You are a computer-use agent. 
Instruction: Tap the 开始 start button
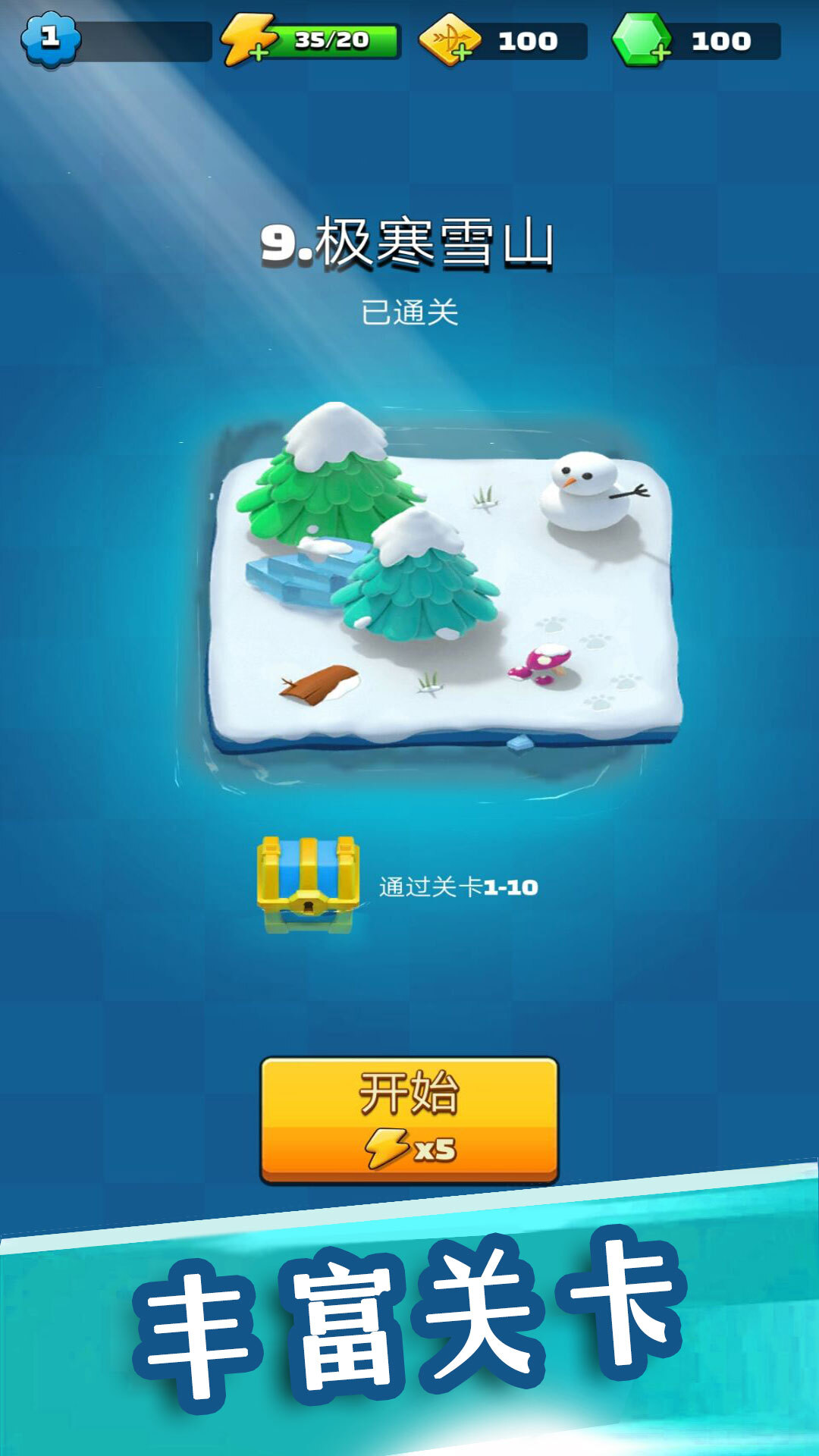coord(409,1119)
